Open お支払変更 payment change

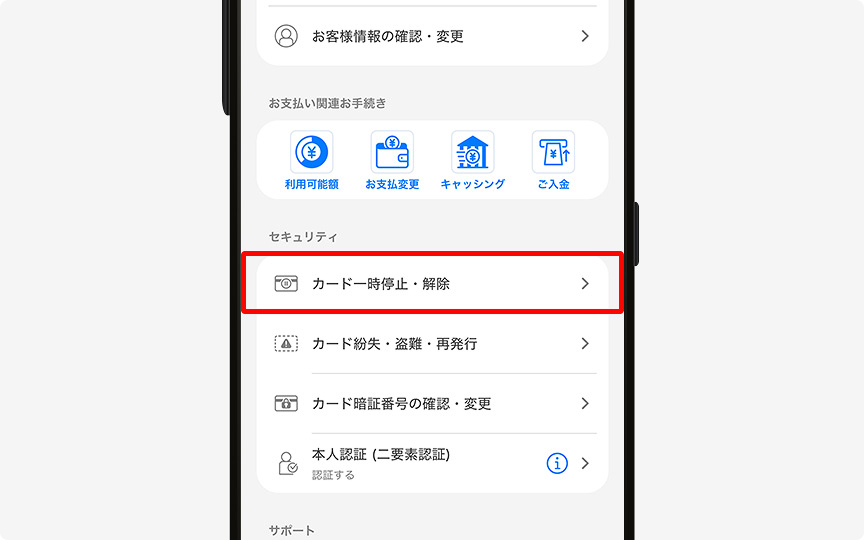point(392,160)
